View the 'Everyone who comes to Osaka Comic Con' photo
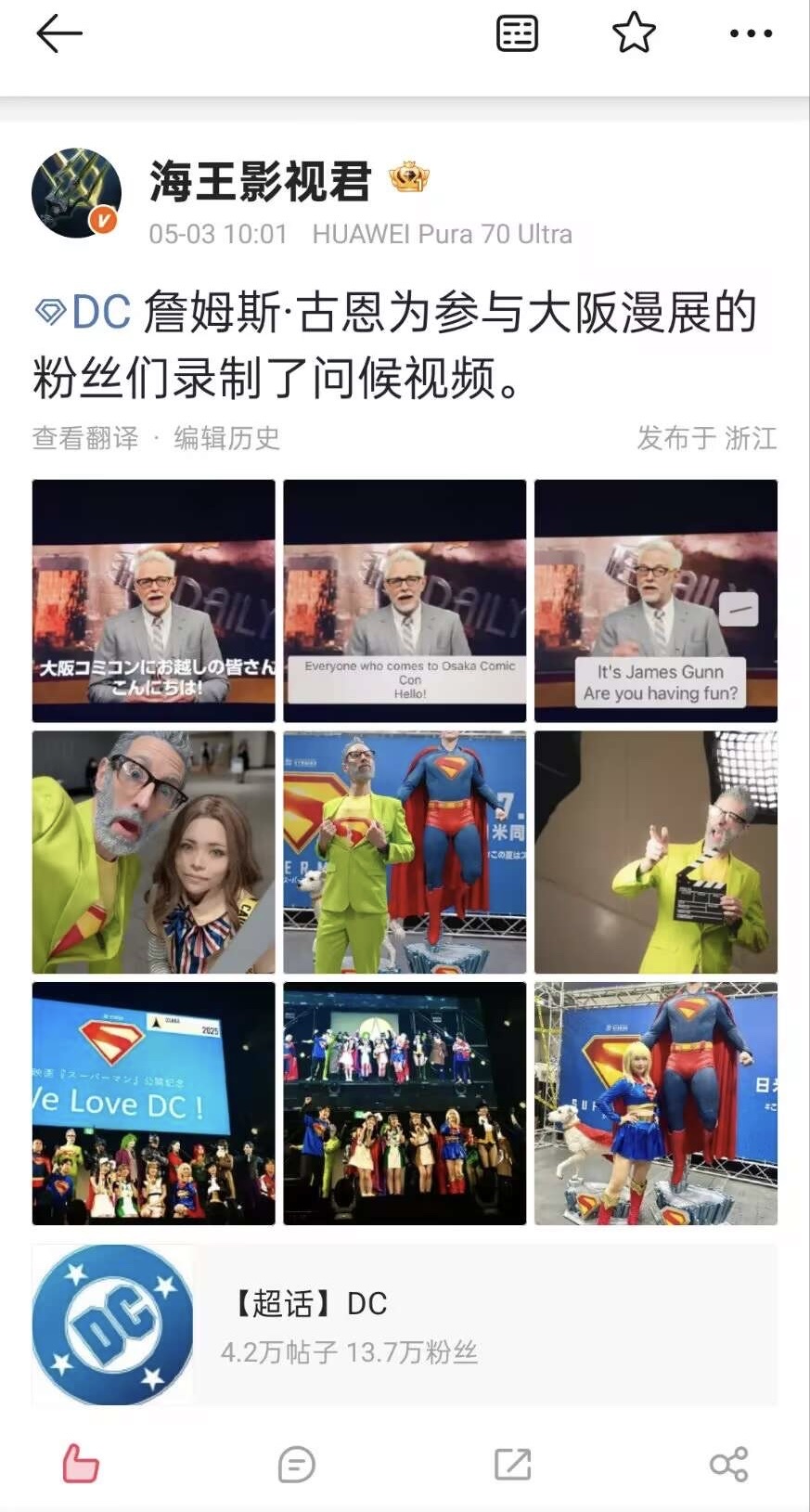Viewport: 810px width, 1512px height. point(405,601)
